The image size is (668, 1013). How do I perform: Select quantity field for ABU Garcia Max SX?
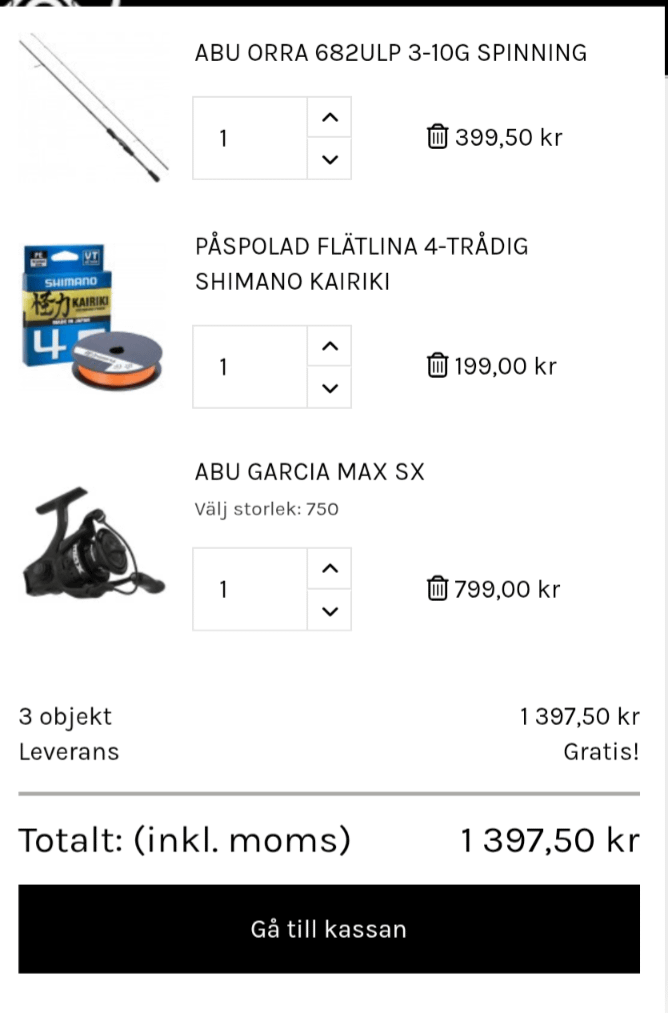(249, 589)
